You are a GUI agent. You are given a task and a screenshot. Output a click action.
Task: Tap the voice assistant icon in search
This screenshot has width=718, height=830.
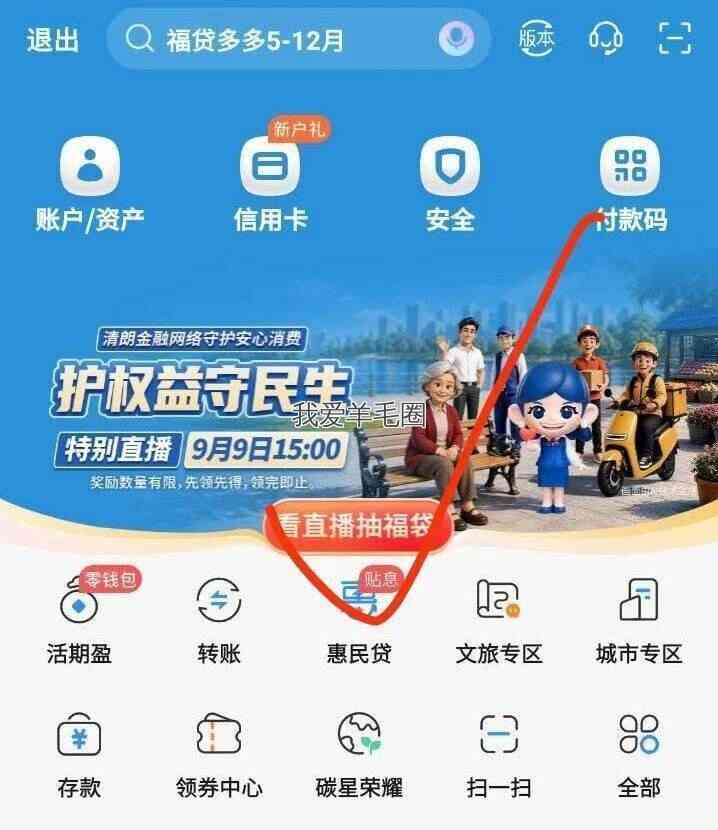[456, 38]
